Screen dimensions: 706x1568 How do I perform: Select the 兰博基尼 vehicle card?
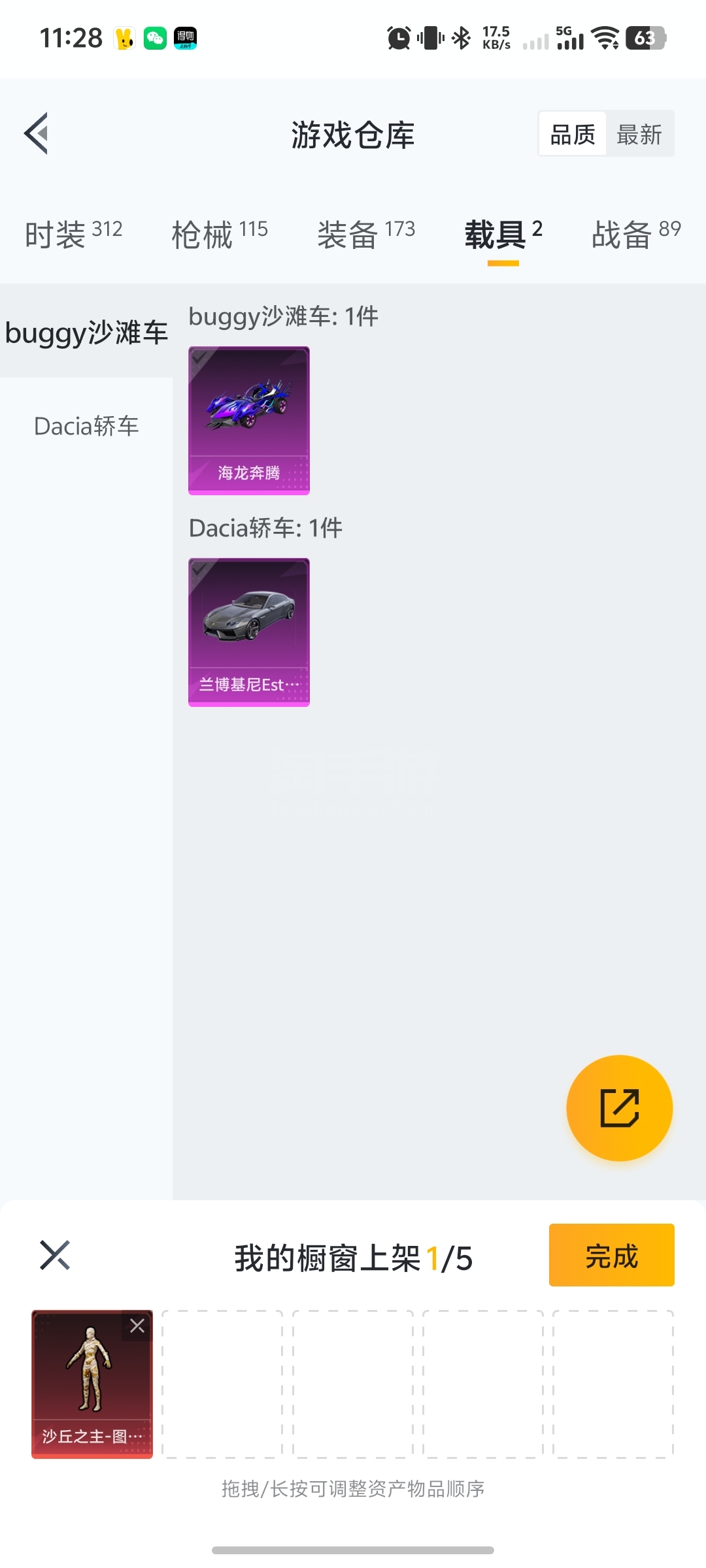coord(249,632)
